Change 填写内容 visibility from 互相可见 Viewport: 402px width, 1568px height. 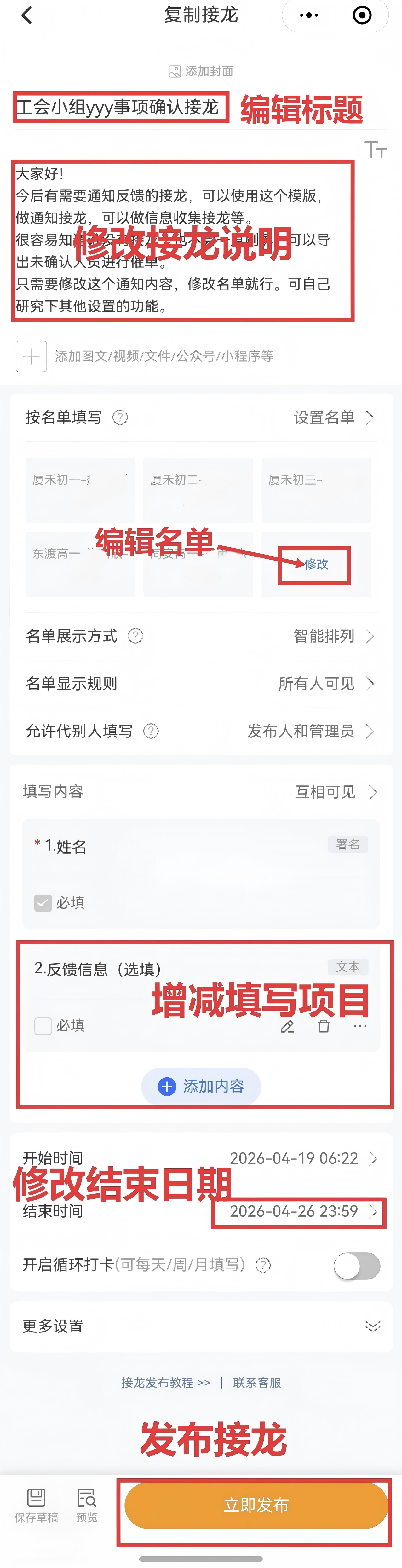(335, 792)
